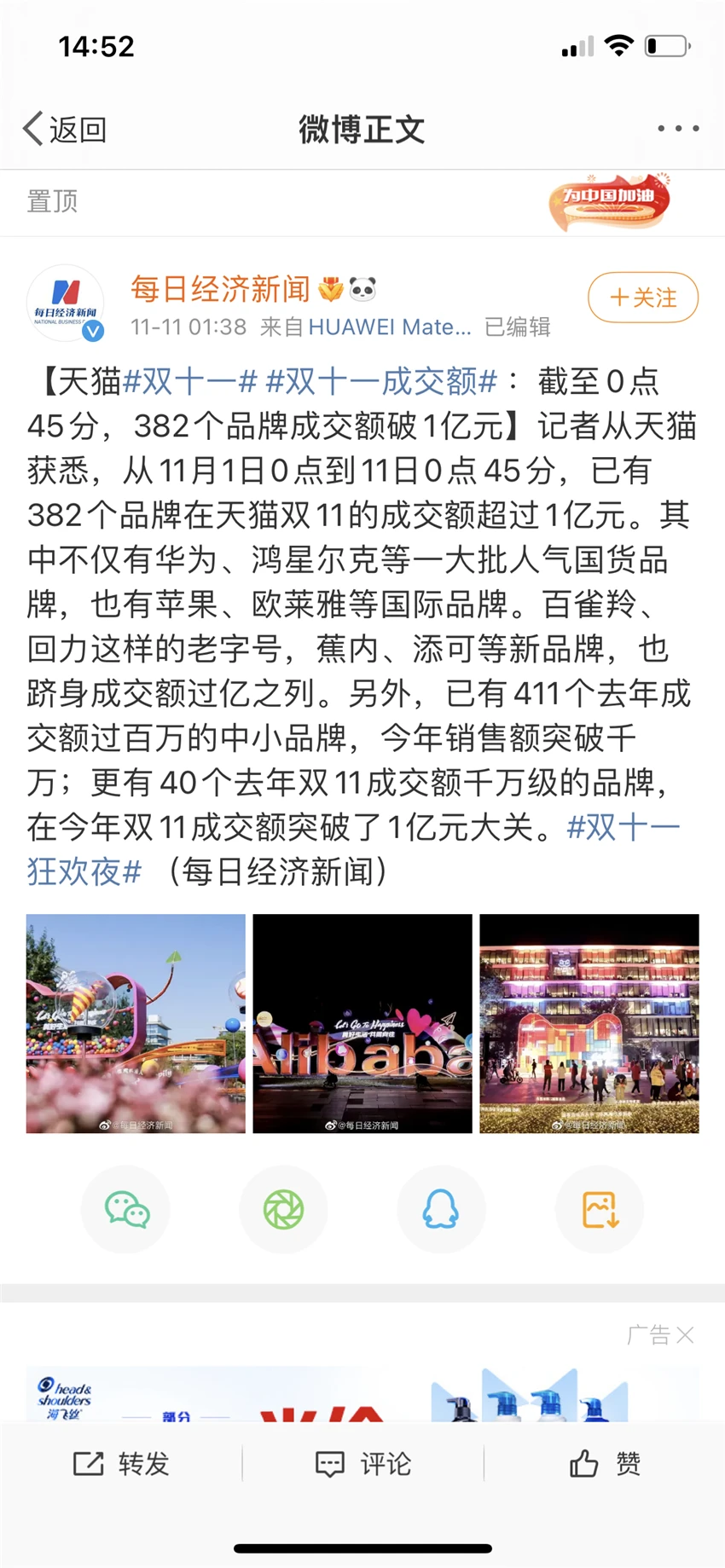This screenshot has width=725, height=1568.
Task: Open 每日经济新闻 profile avatar
Action: click(66, 304)
